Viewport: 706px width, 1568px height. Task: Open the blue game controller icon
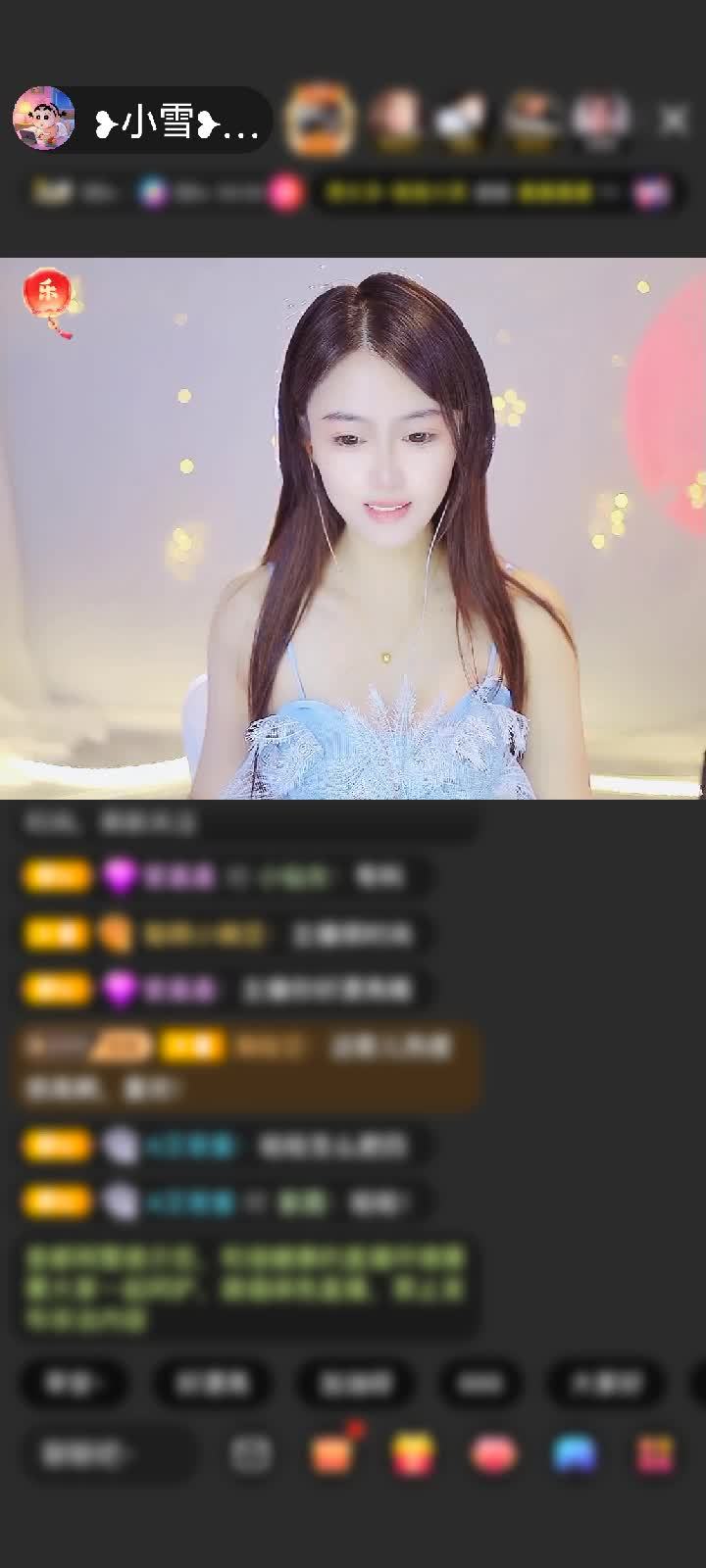tap(575, 1453)
